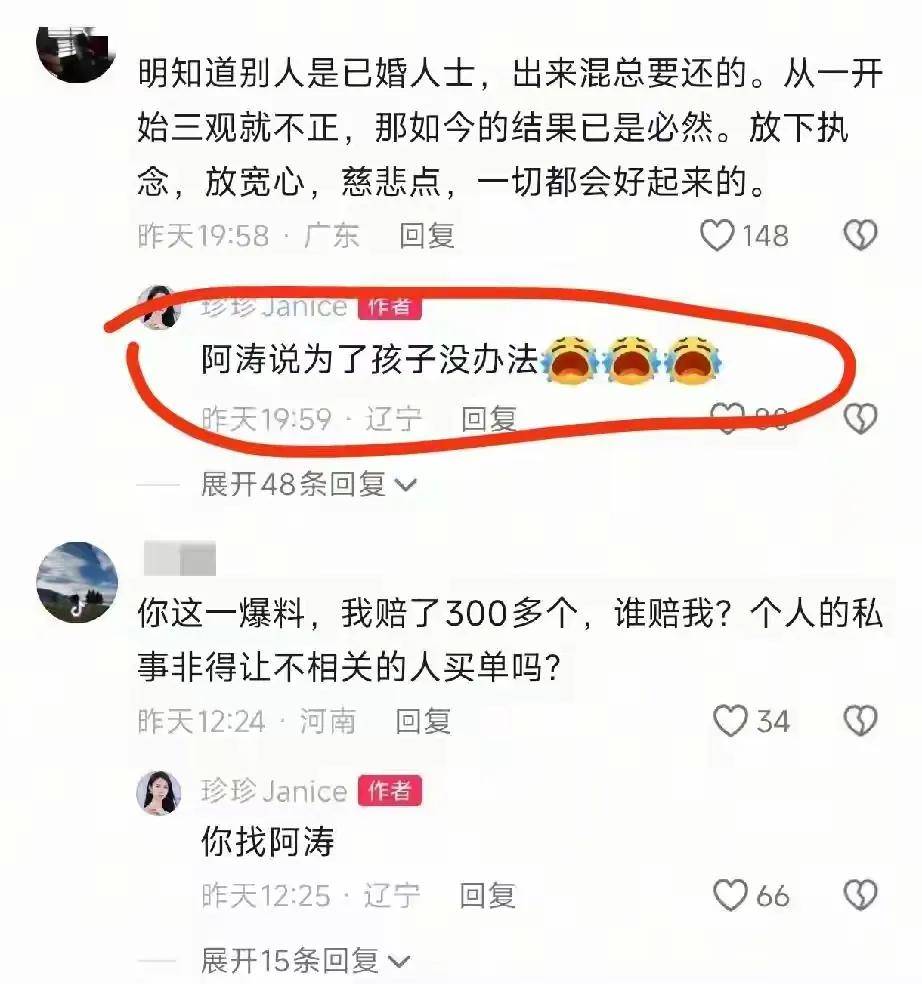Dislike Janice's 你找阿涛 reply

(860, 896)
